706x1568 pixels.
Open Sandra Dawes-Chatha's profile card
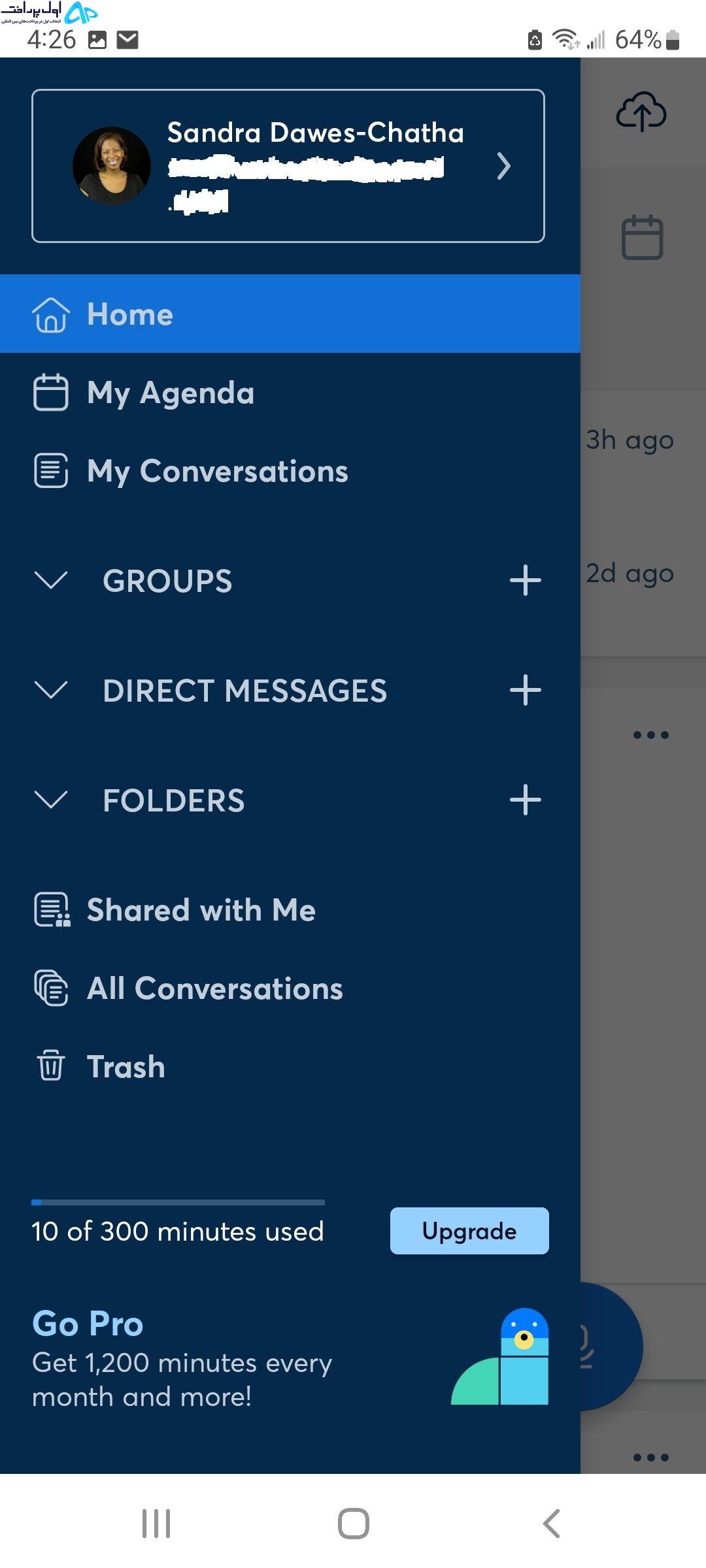[x=288, y=166]
